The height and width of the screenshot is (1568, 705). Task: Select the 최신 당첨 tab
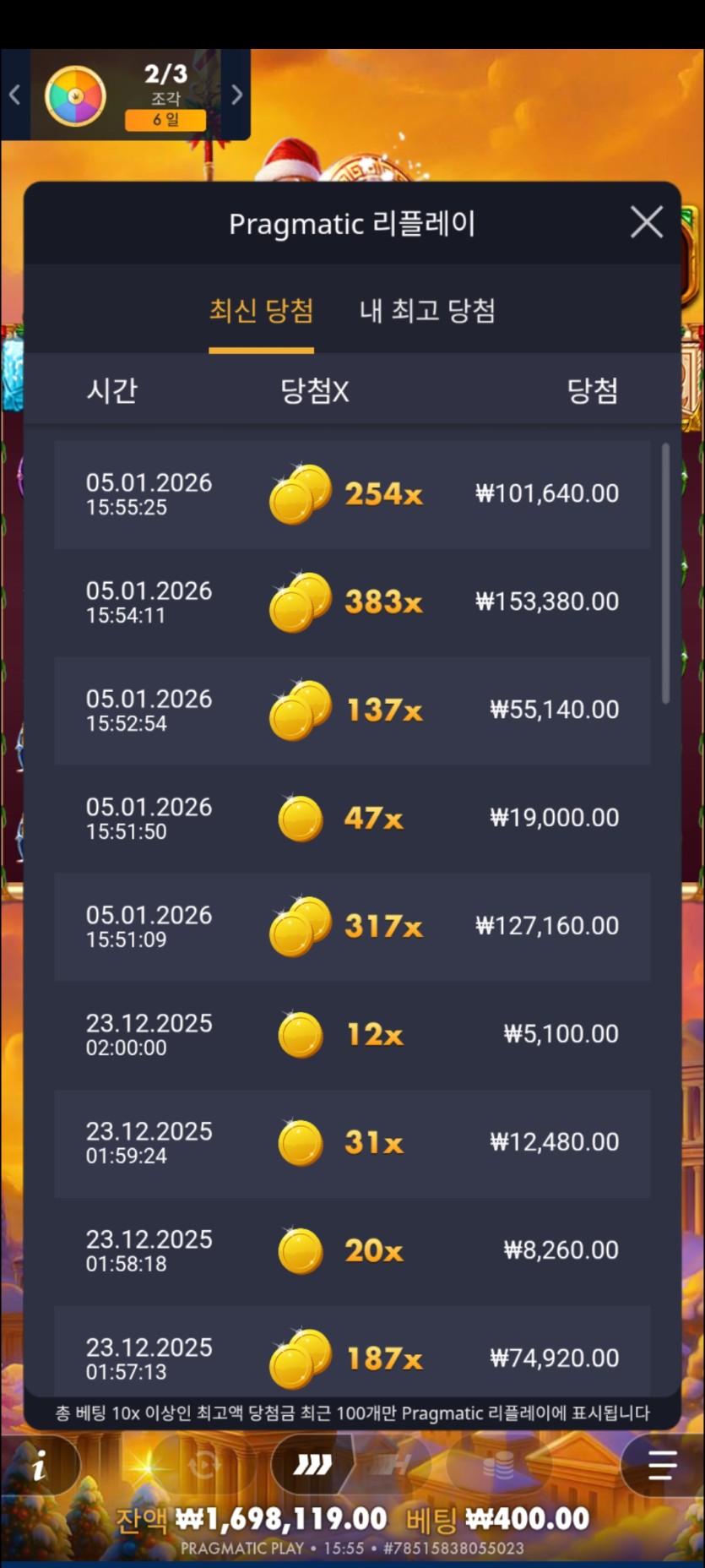tap(261, 311)
